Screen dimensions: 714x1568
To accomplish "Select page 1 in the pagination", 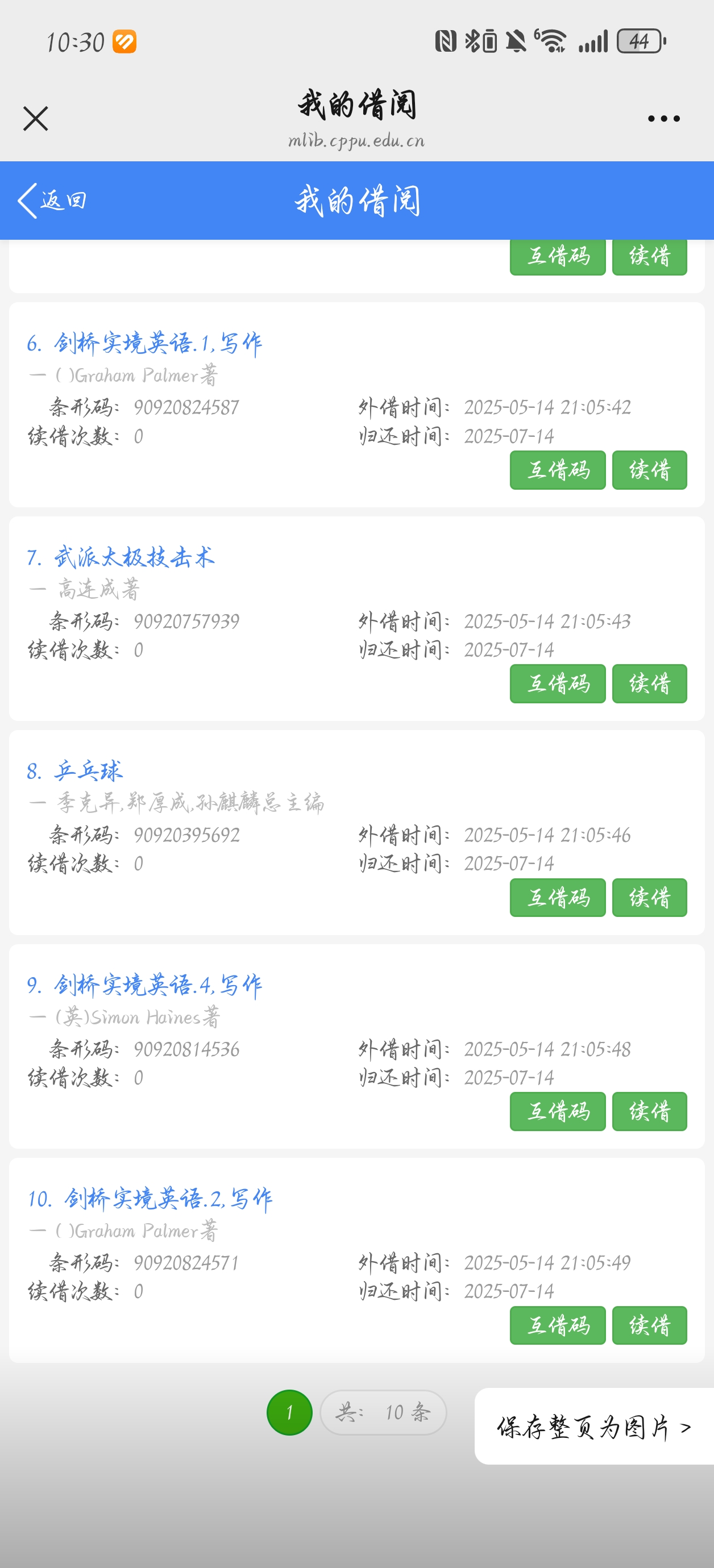I will coord(289,1412).
